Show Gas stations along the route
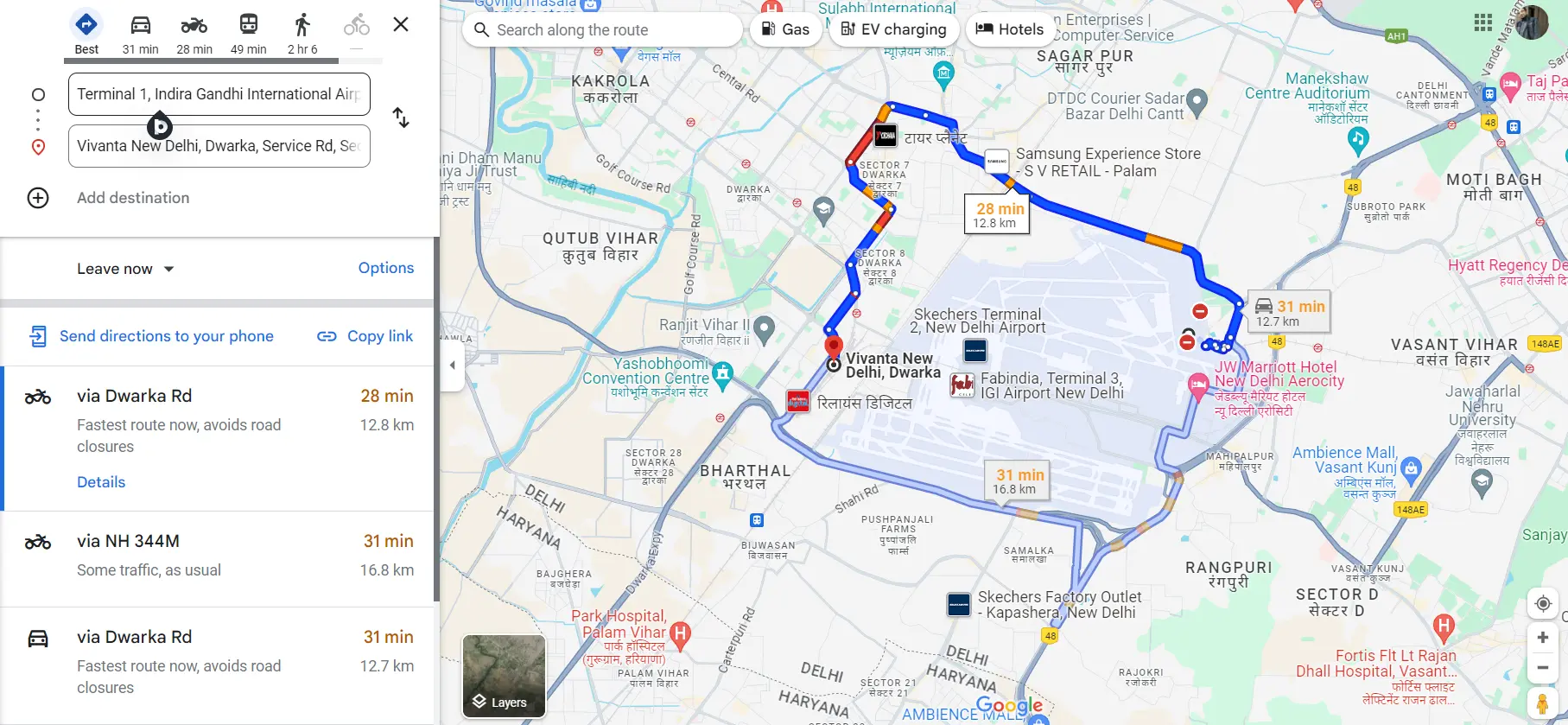 click(785, 29)
